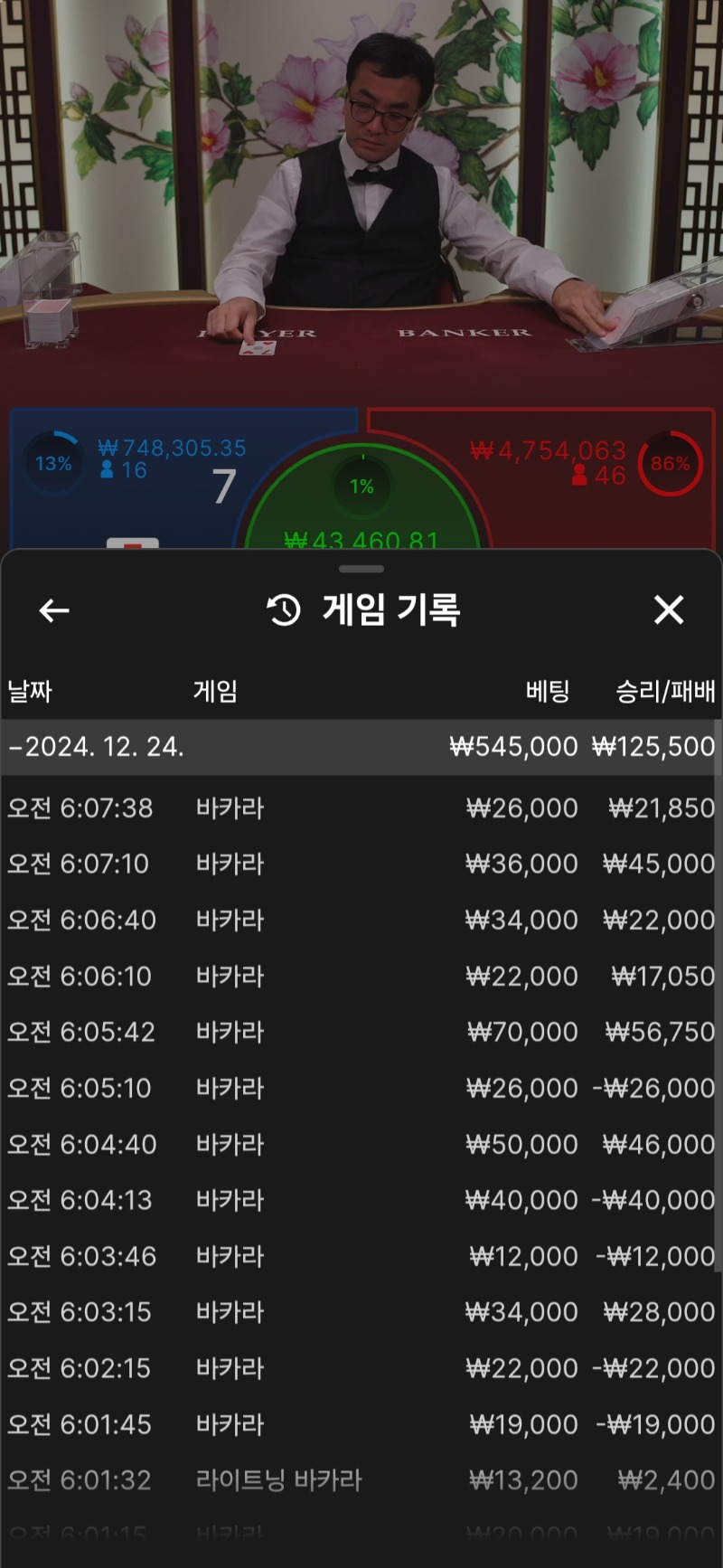Open the 6:07:38 baccarat round details
The width and height of the screenshot is (723, 1568).
pyautogui.click(x=361, y=808)
